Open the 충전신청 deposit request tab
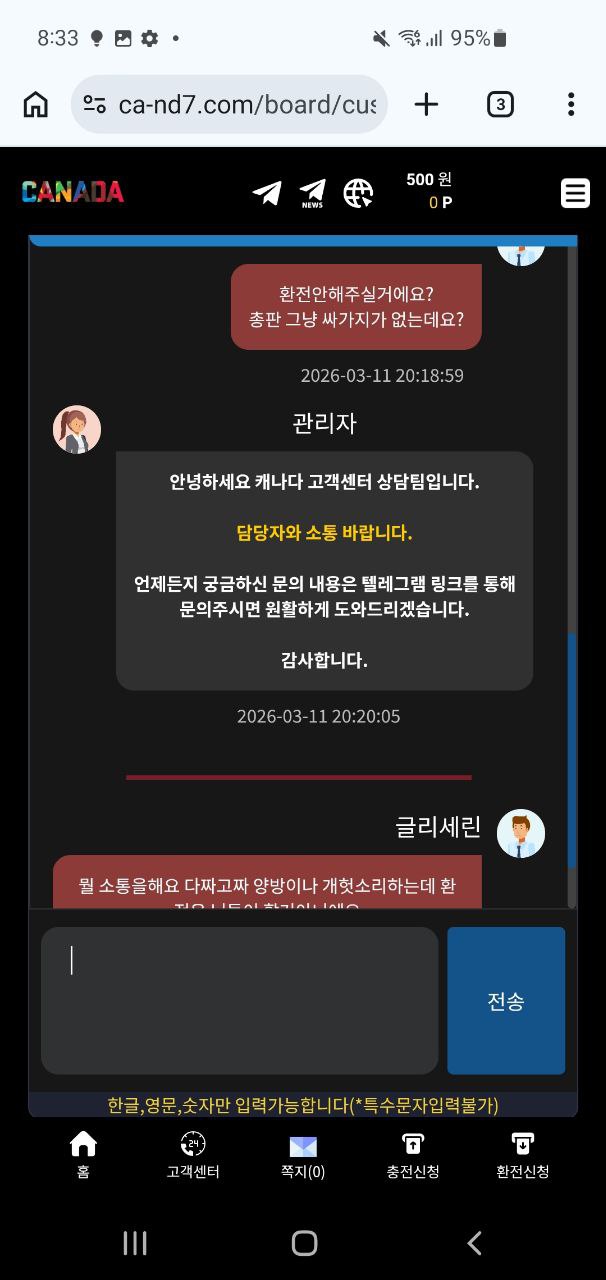Viewport: 606px width, 1280px height. 413,1154
